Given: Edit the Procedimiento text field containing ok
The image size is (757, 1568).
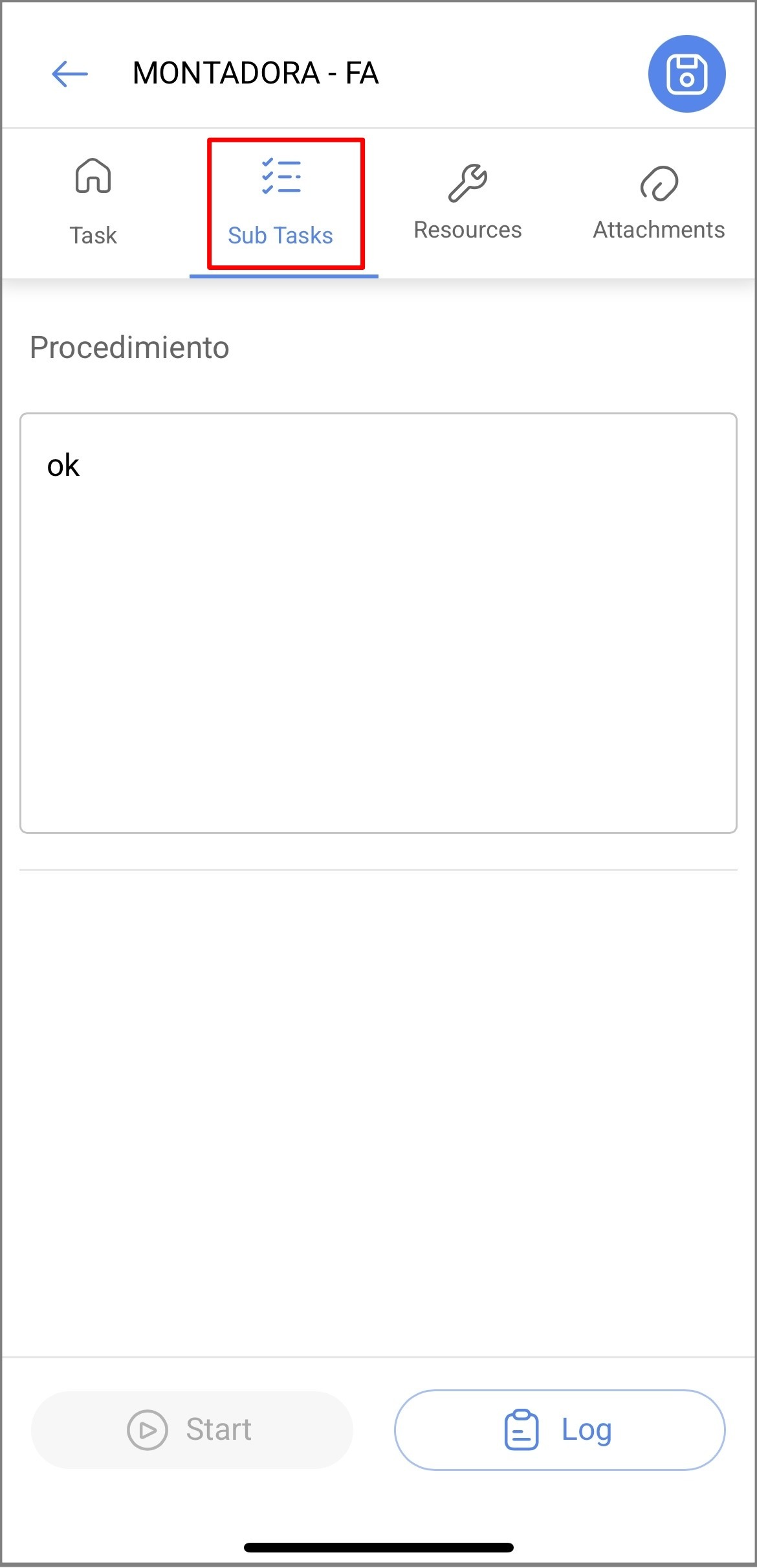Looking at the screenshot, I should click(x=378, y=622).
